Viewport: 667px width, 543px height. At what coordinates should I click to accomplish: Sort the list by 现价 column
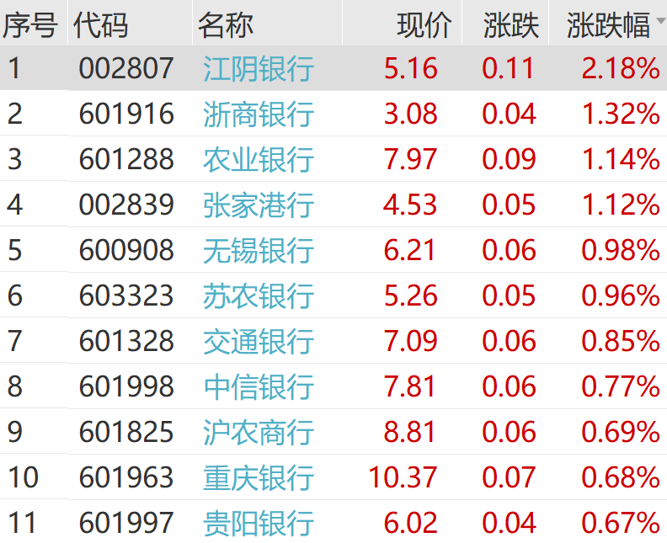coord(424,24)
